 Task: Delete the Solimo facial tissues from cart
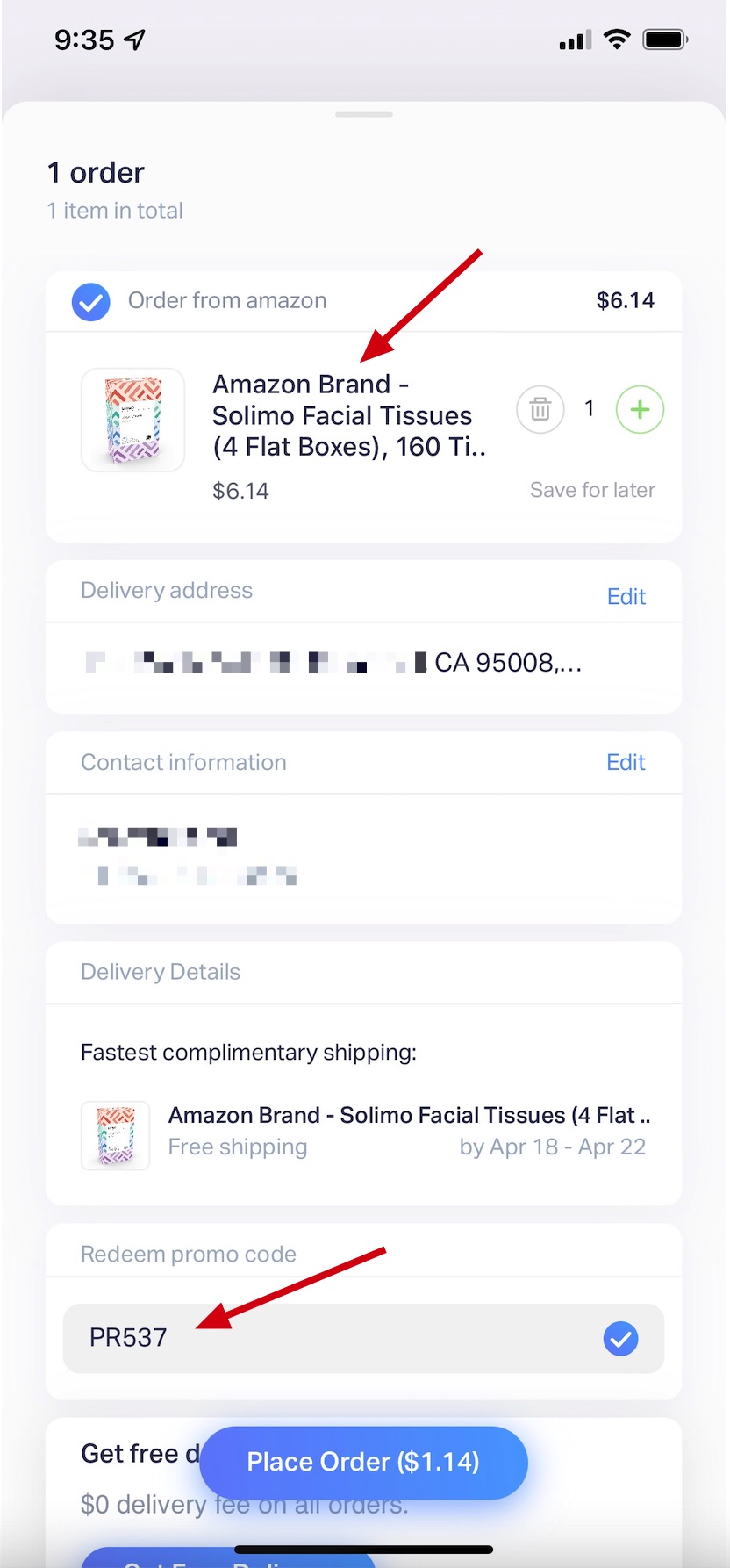tap(540, 409)
